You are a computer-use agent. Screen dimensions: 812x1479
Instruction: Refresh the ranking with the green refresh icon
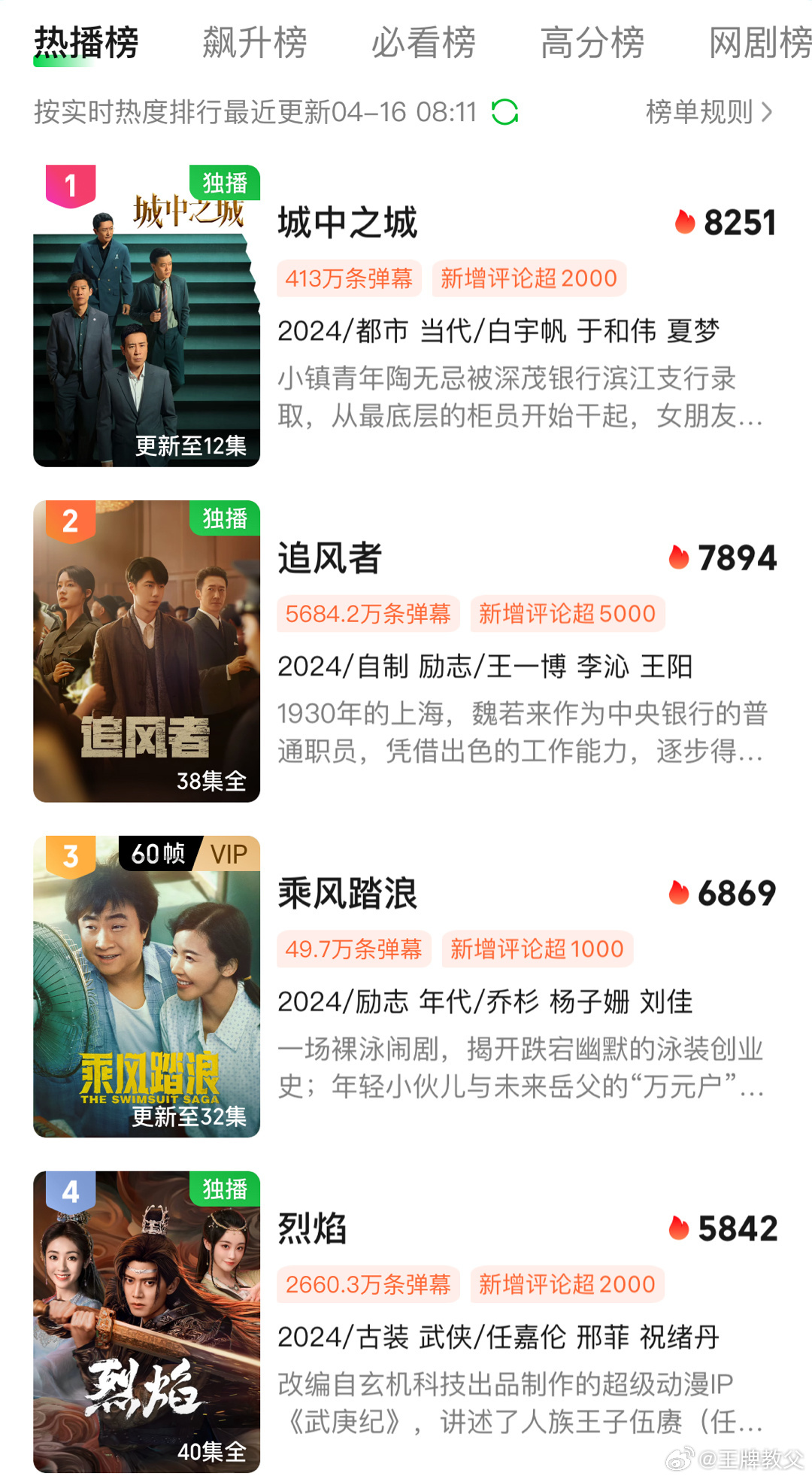pos(504,113)
